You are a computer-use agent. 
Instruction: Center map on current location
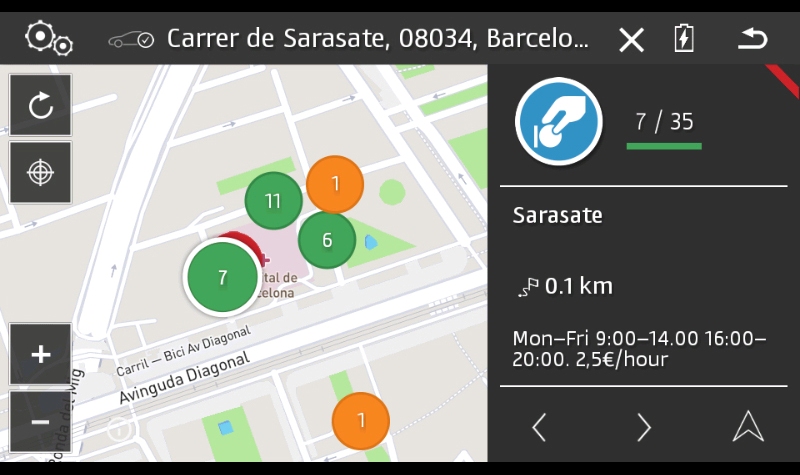tap(40, 172)
